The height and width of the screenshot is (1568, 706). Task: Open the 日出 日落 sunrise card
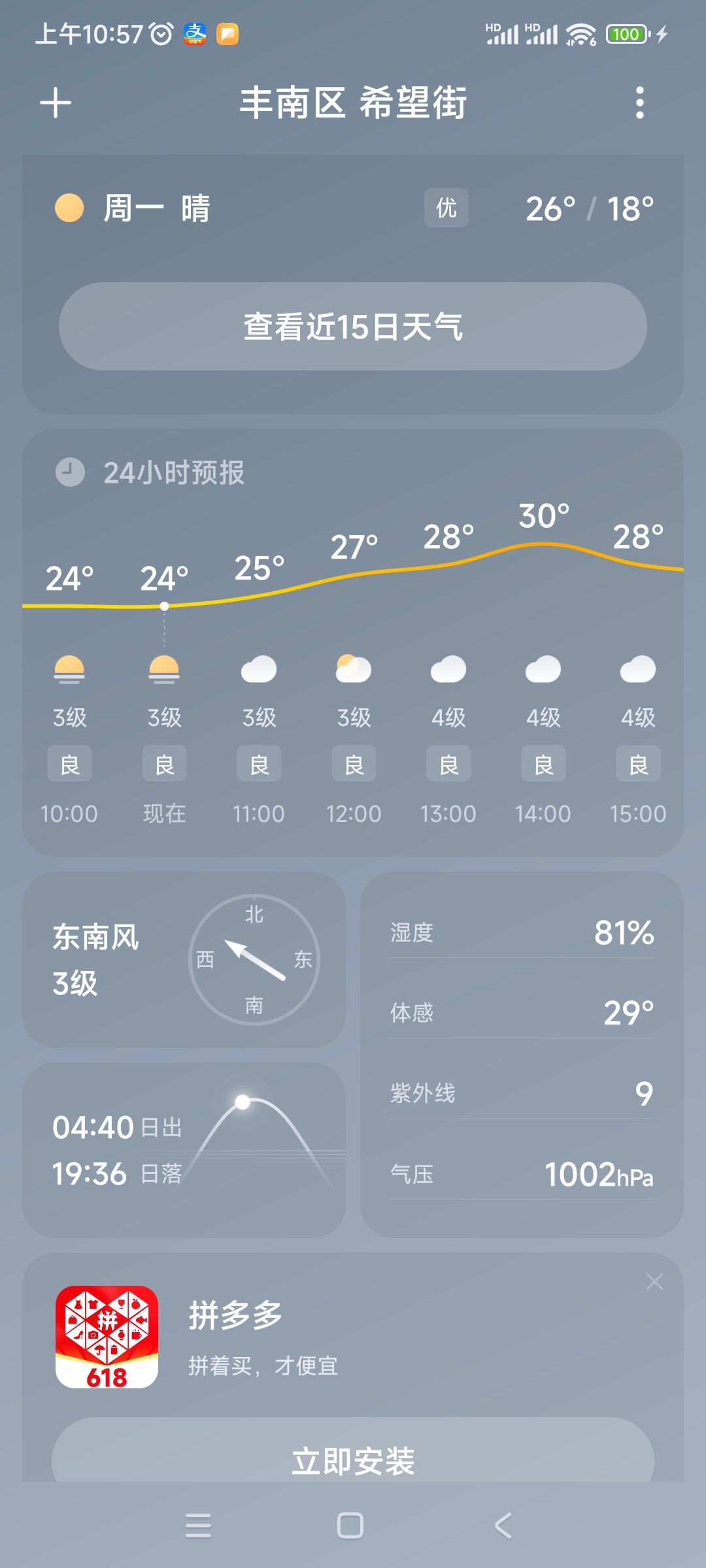tap(184, 1150)
